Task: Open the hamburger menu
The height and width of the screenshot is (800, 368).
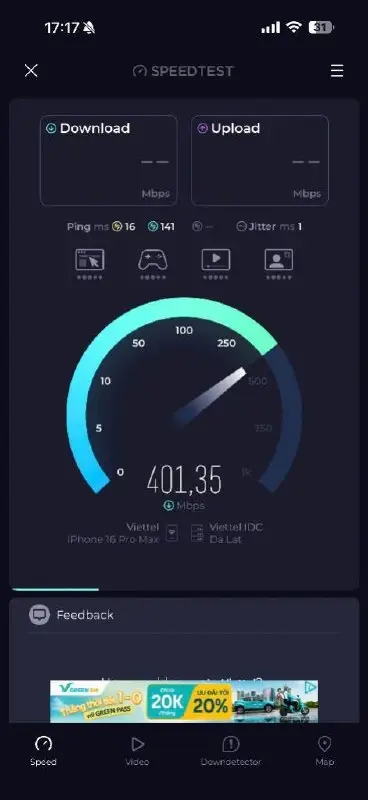Action: 337,70
